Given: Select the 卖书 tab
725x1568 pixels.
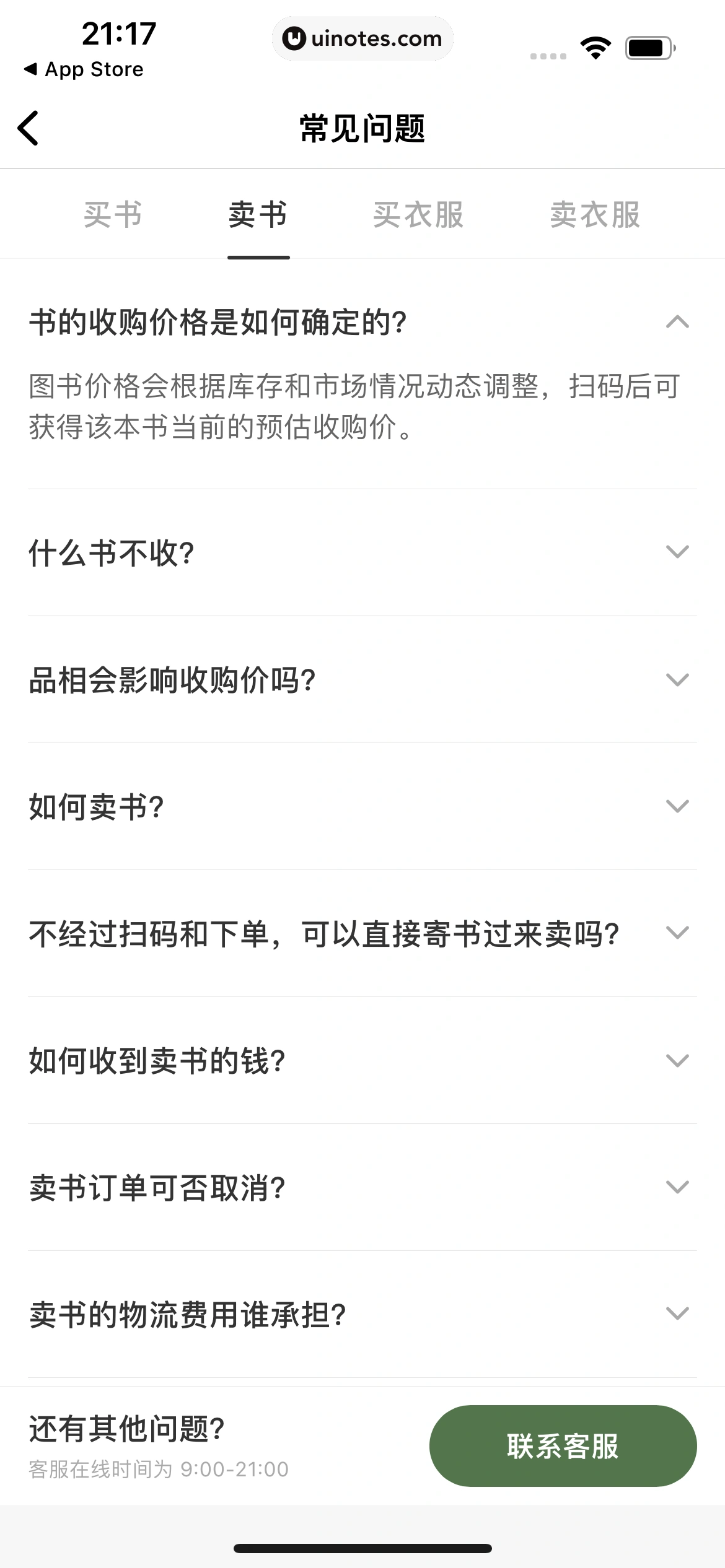Looking at the screenshot, I should tap(258, 215).
